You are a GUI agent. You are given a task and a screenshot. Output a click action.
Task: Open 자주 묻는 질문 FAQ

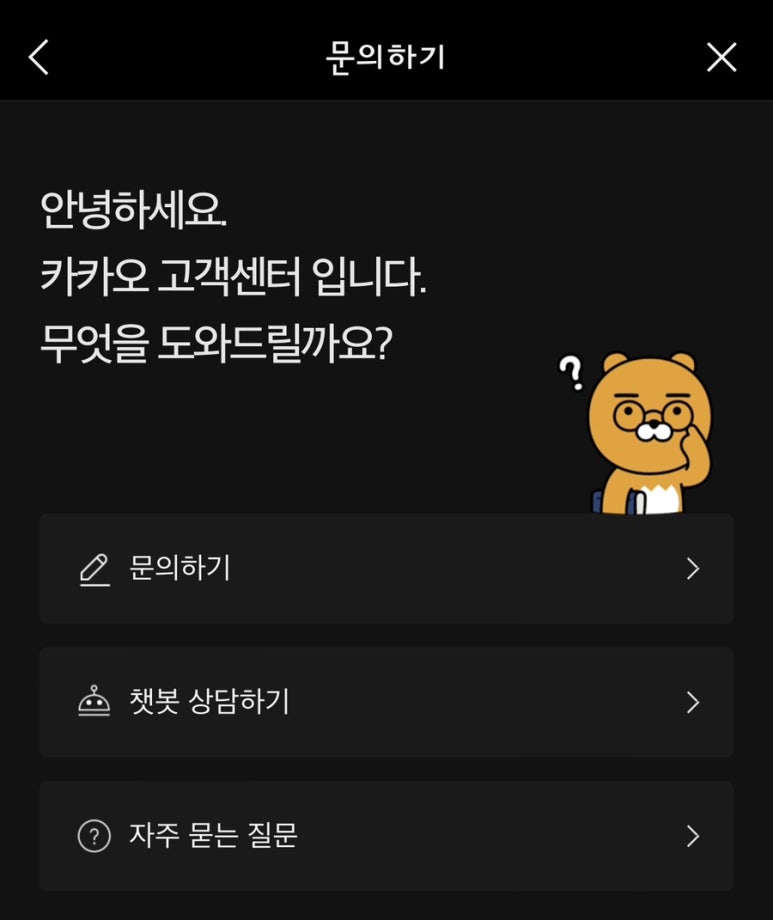click(x=386, y=836)
